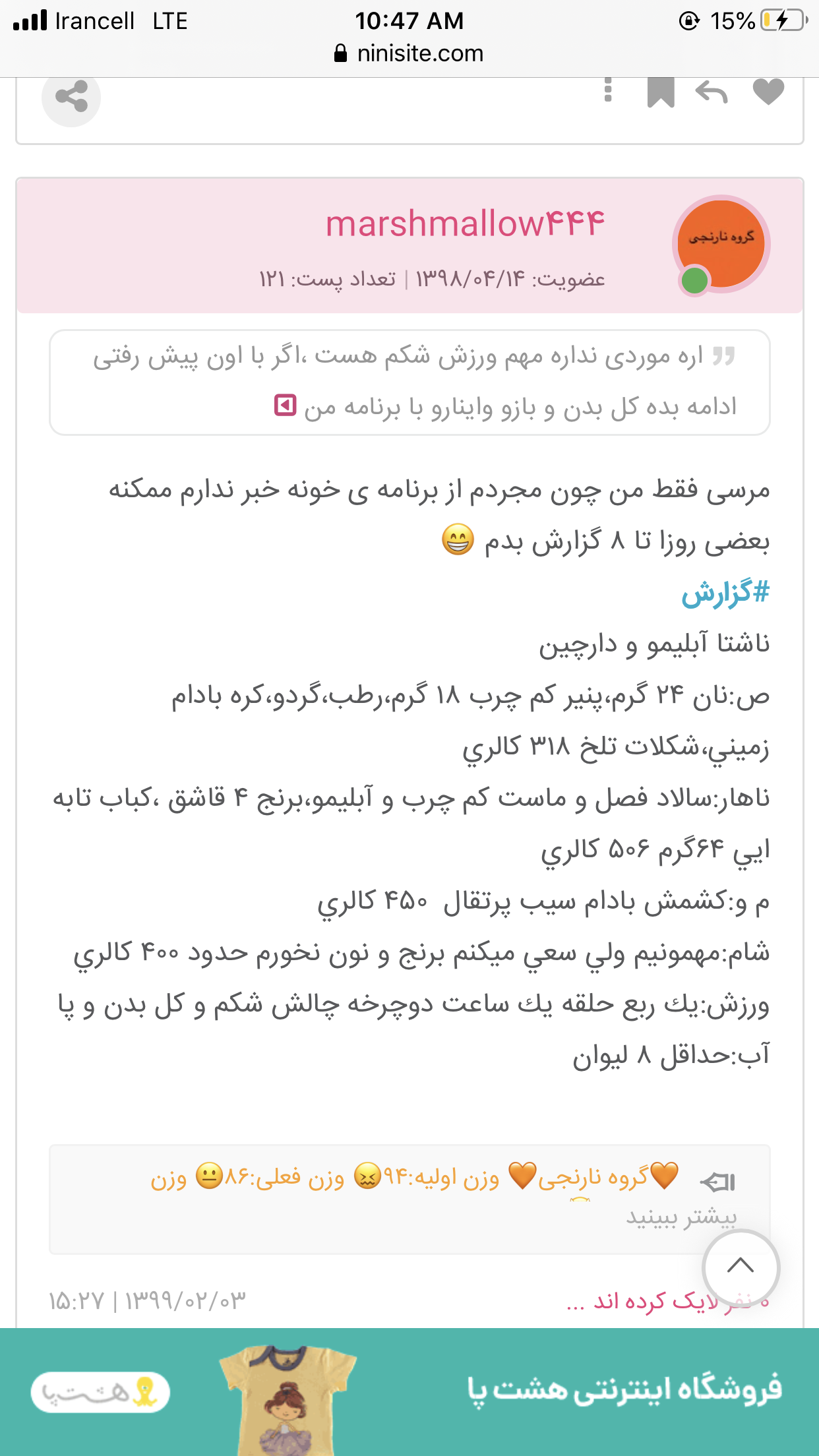Expand the signature with بیشتر ببینید
Viewport: 819px width, 1456px height.
[x=681, y=1217]
